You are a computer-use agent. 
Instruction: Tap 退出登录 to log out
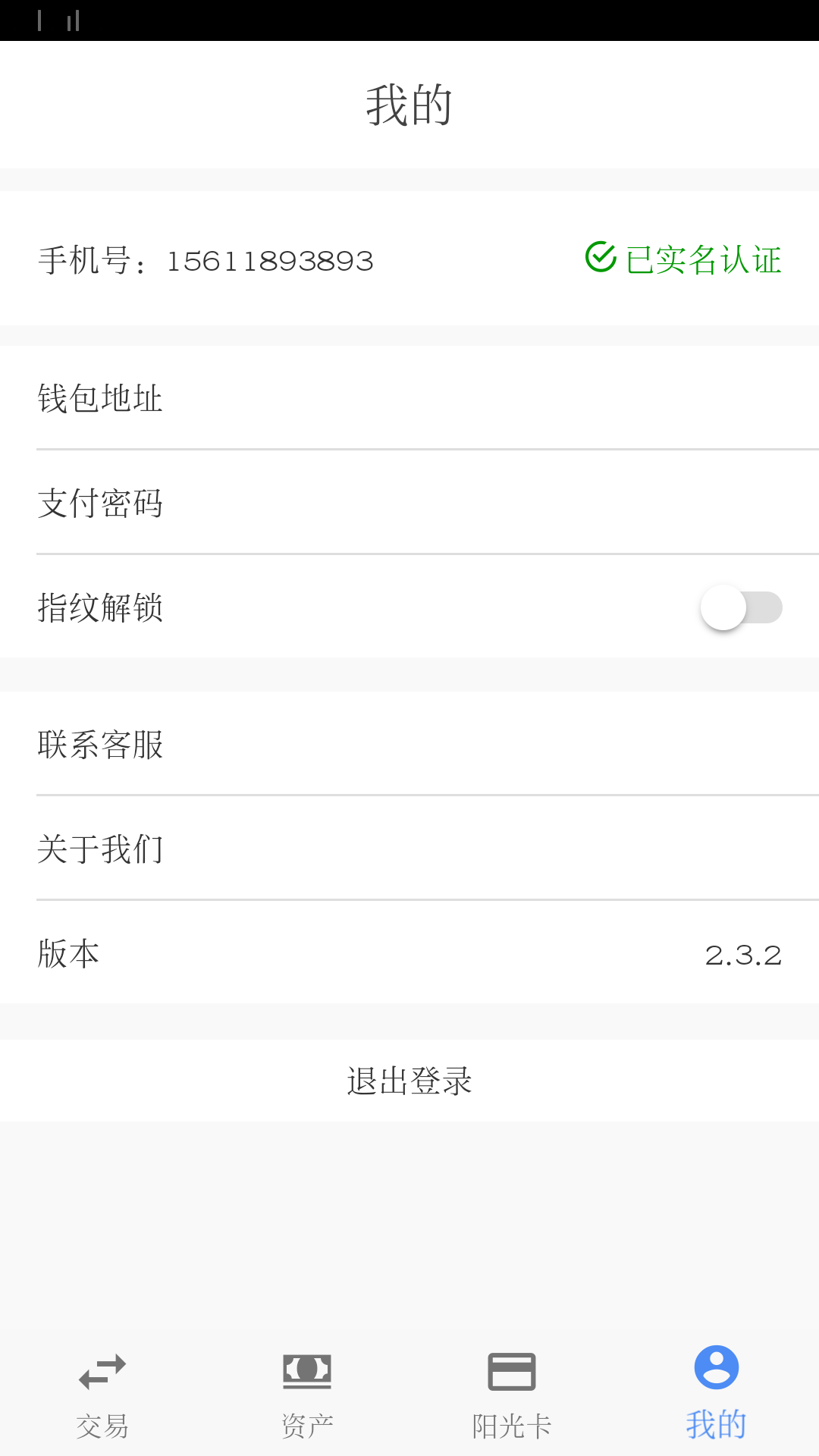(409, 1081)
